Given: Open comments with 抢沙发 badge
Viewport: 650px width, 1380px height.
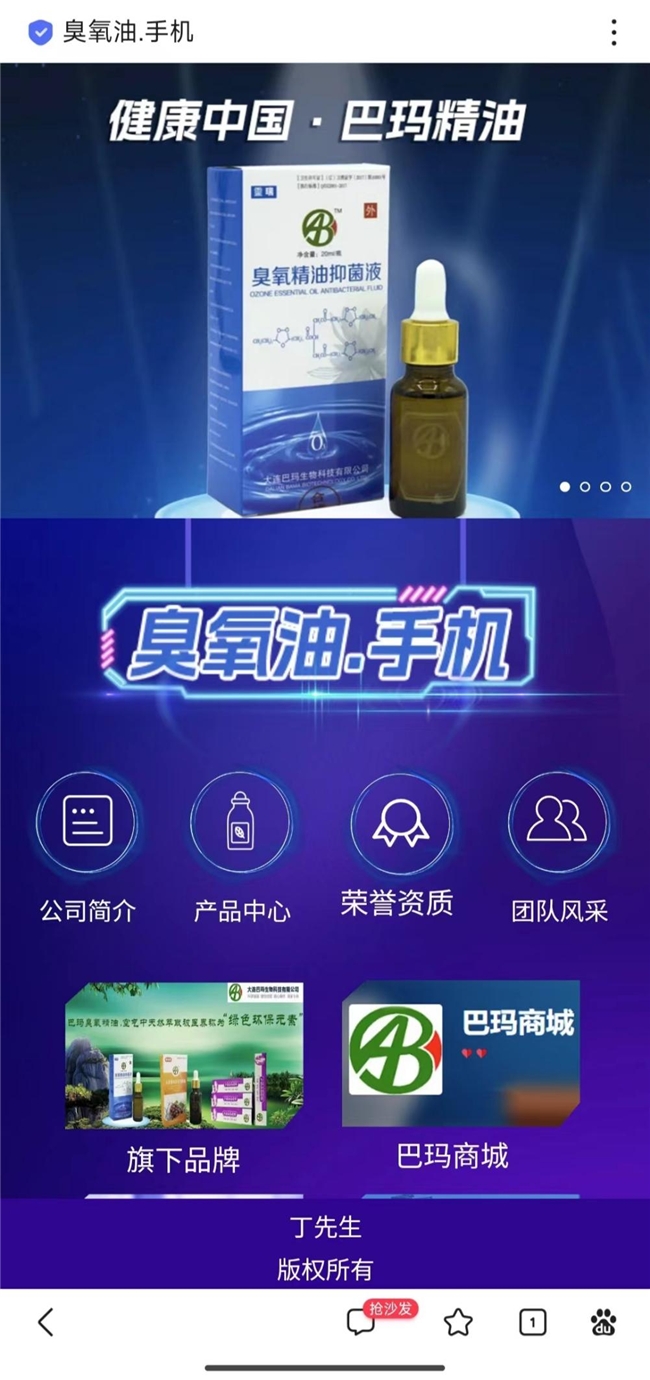Looking at the screenshot, I should (361, 1322).
